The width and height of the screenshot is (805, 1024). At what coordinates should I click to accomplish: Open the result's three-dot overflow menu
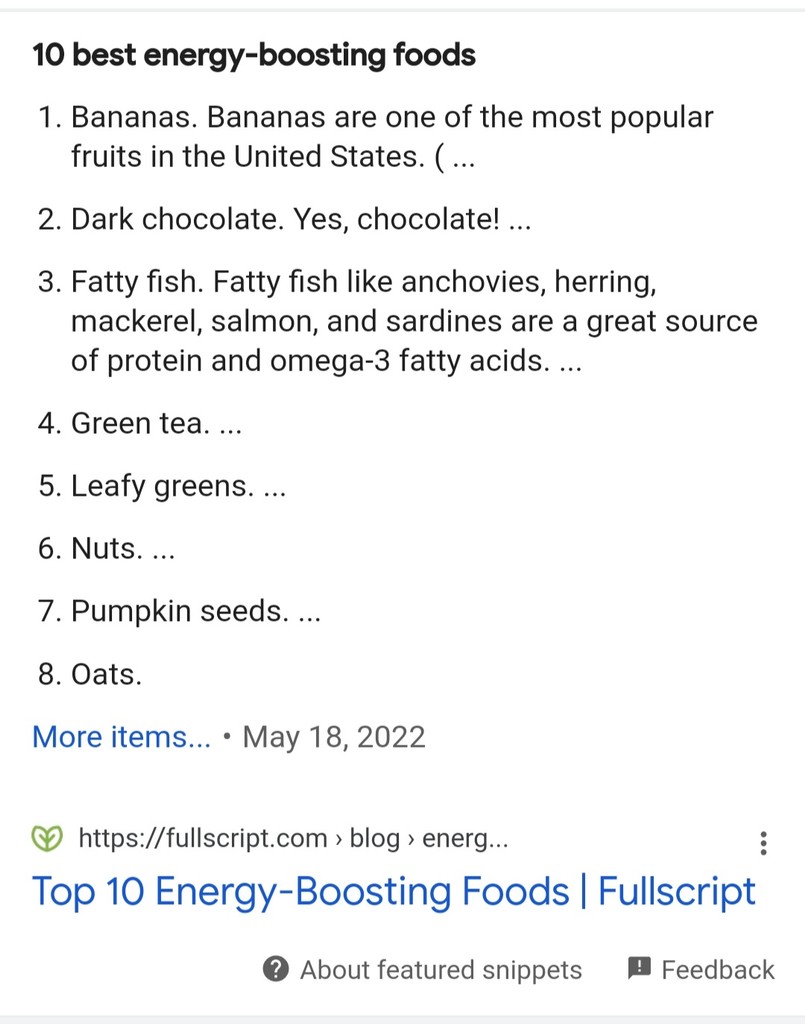[763, 843]
